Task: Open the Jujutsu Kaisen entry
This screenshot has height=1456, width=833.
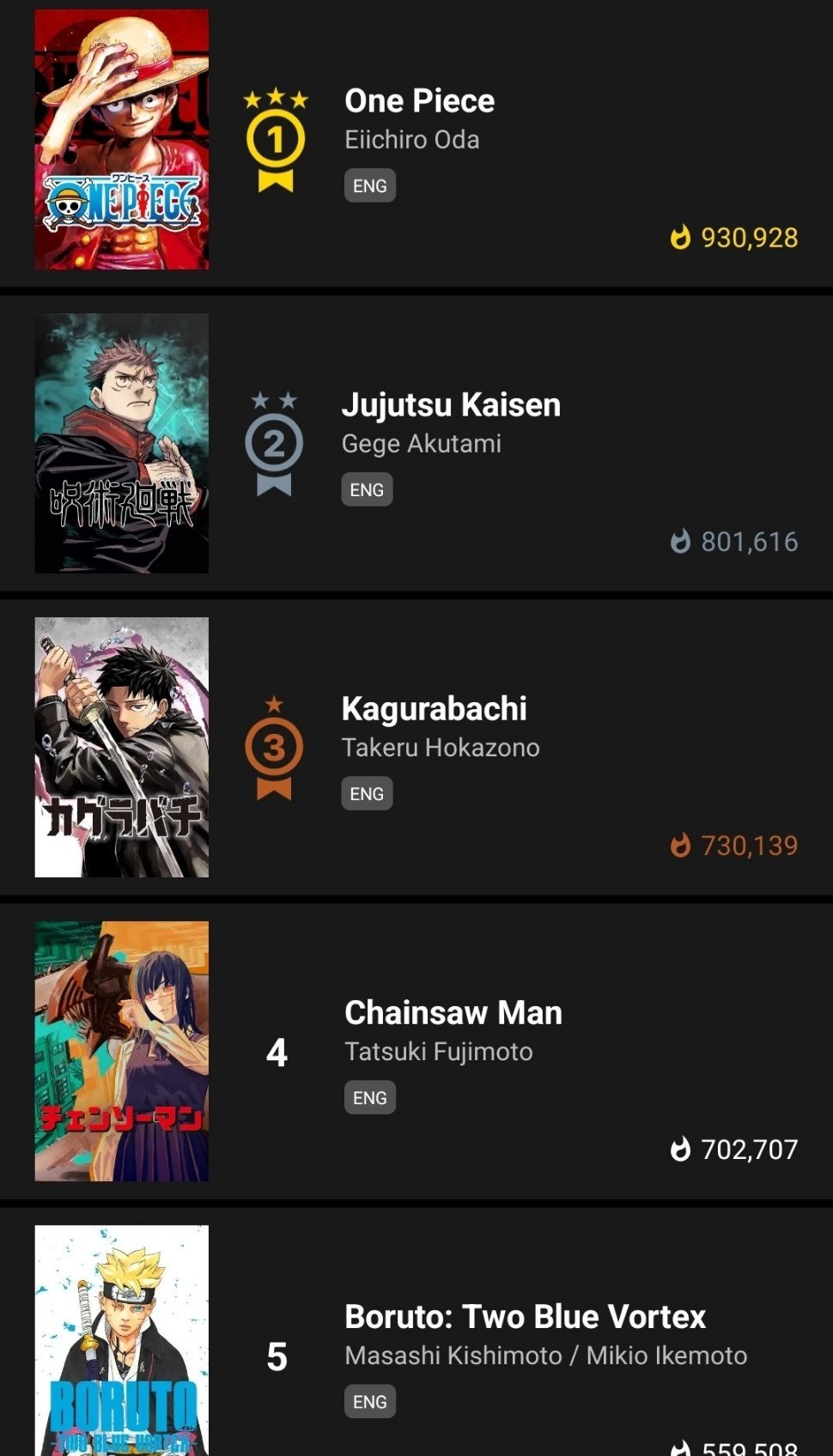Action: point(450,405)
